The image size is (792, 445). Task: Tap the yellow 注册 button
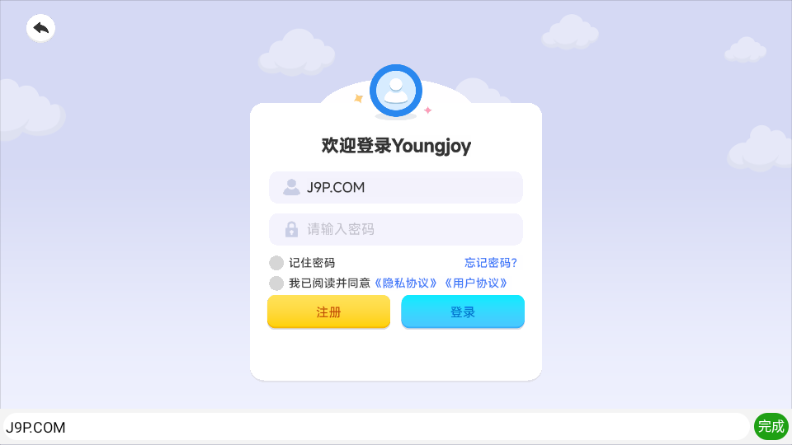point(328,312)
